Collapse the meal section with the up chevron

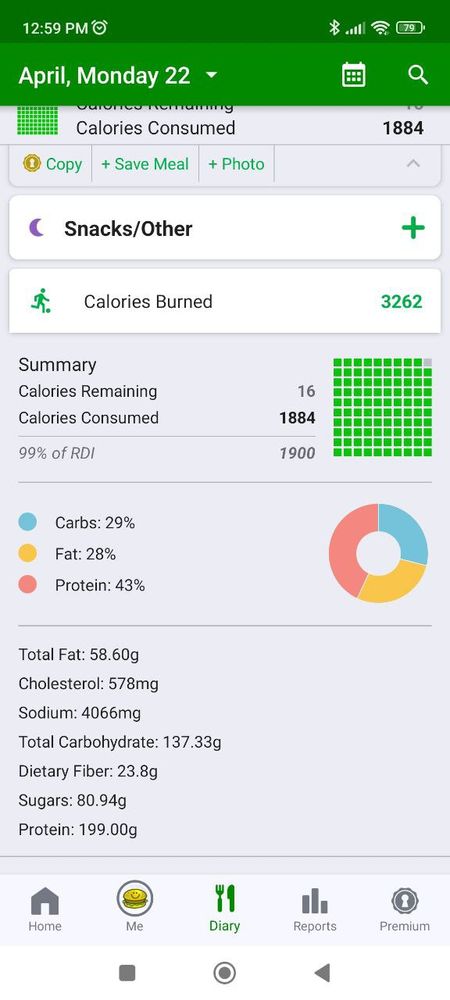point(413,164)
